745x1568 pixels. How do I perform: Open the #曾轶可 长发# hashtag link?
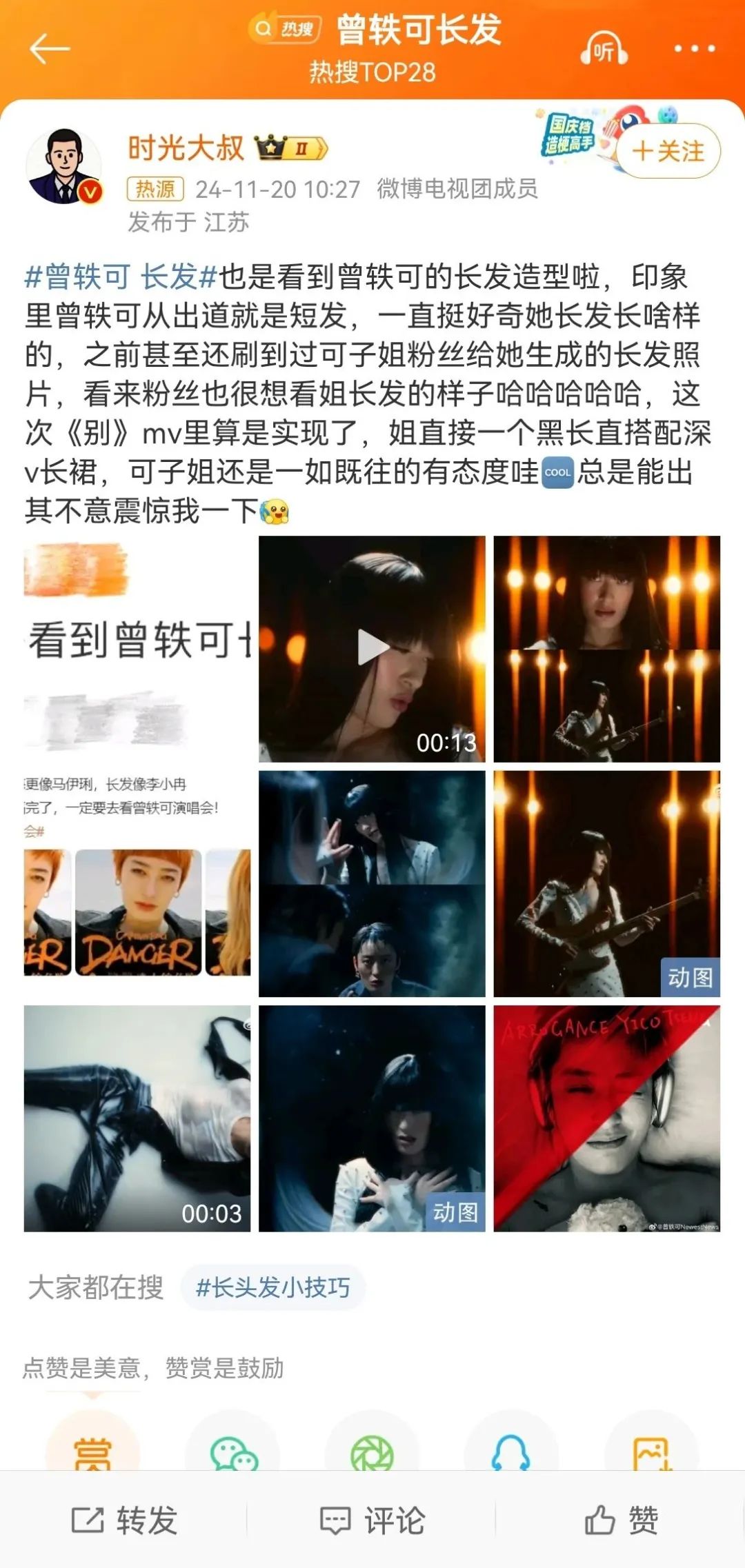(x=121, y=277)
